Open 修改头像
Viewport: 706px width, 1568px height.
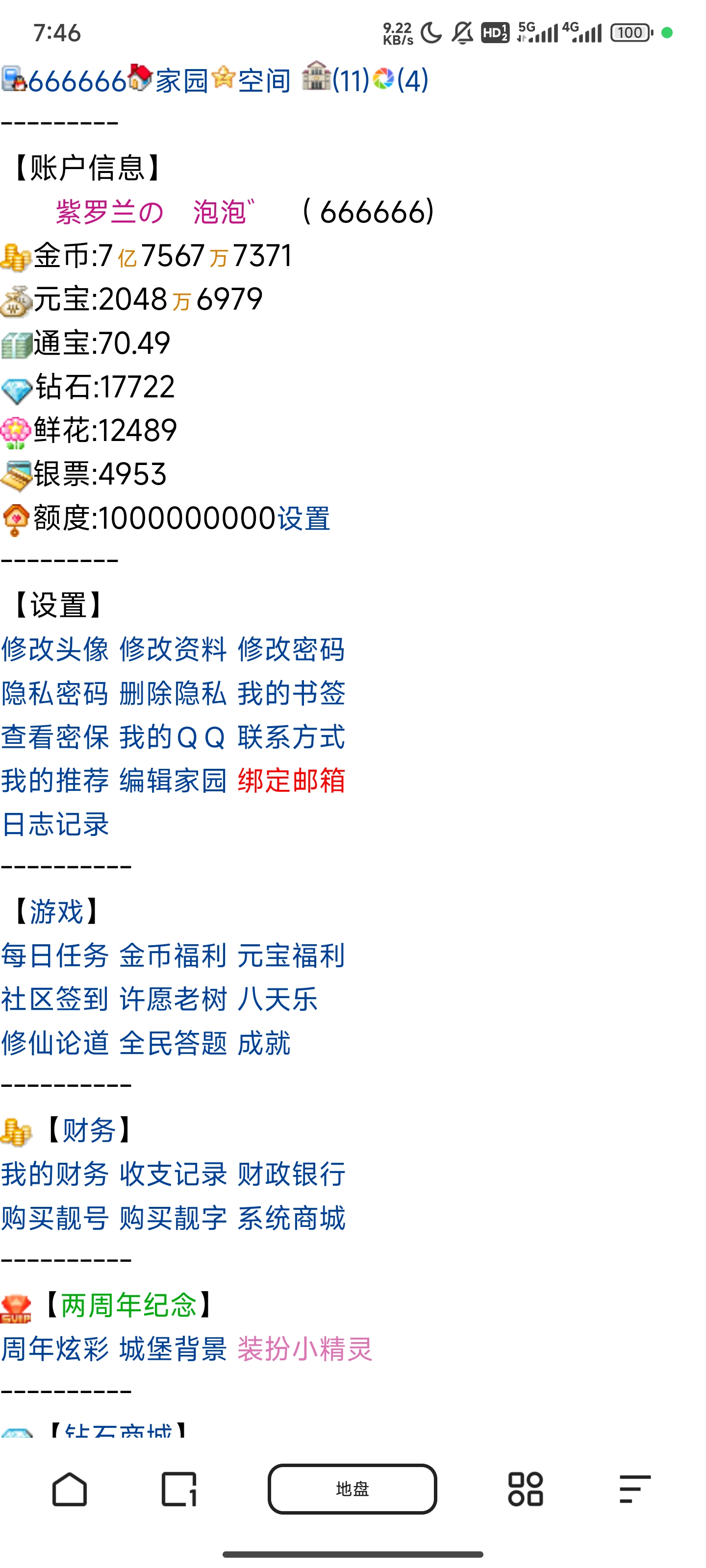click(x=55, y=649)
